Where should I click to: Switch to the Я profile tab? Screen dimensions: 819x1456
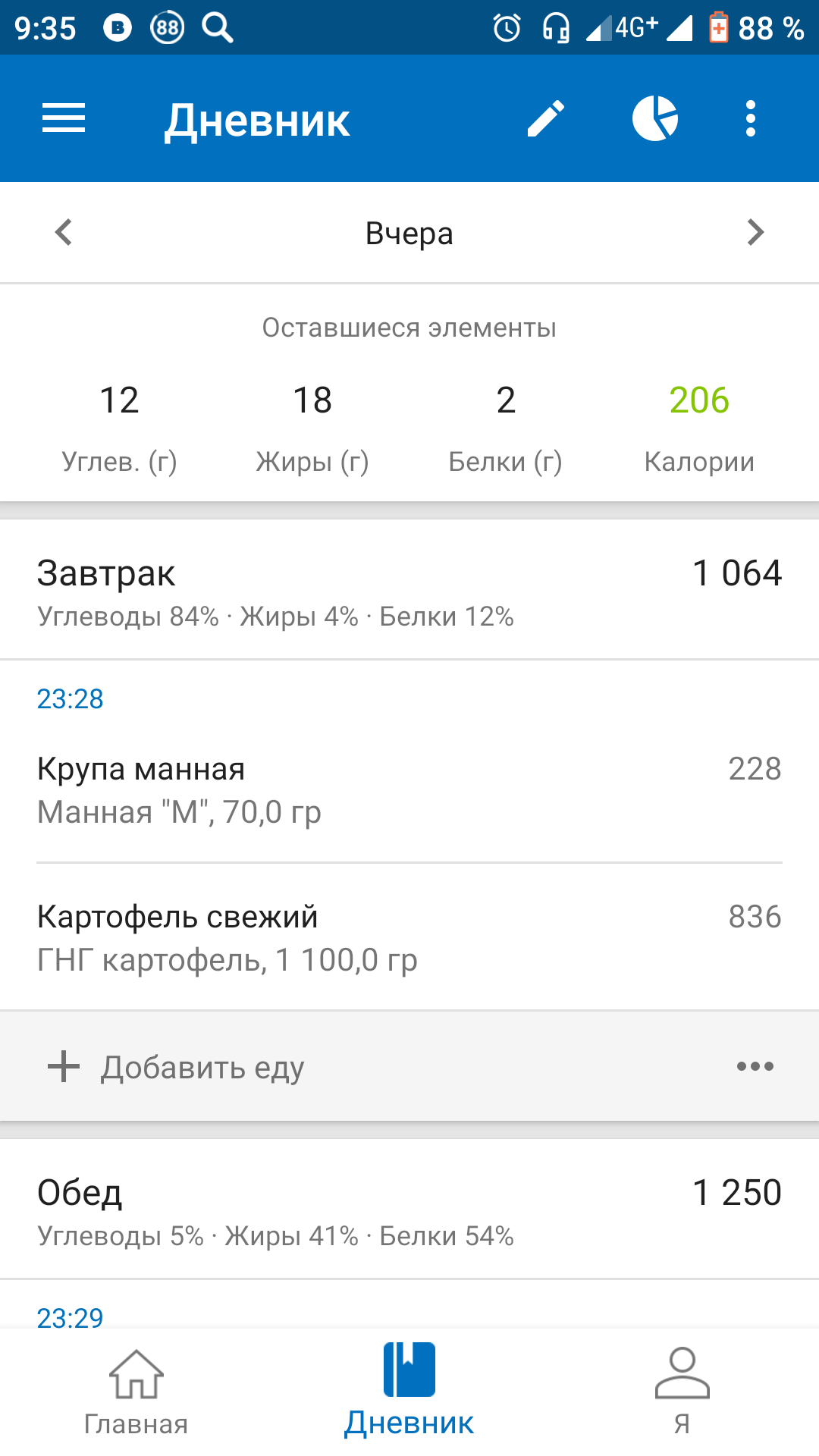click(x=682, y=1394)
